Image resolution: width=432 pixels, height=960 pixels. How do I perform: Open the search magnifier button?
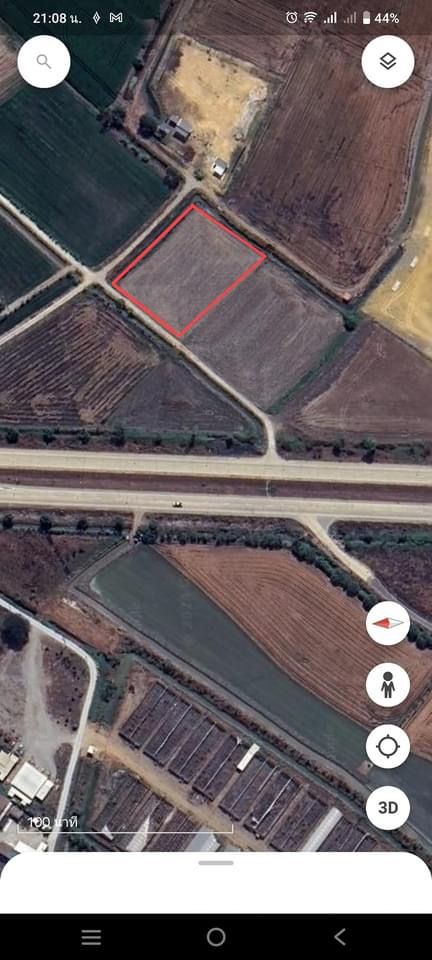point(43,61)
